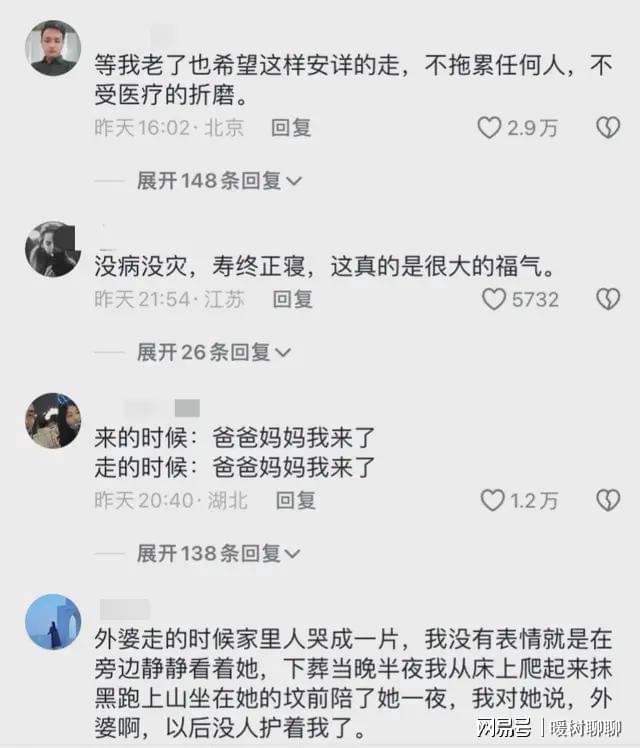Reply to the 湖北 comment
Viewport: 640px width, 748px height.
click(x=295, y=500)
